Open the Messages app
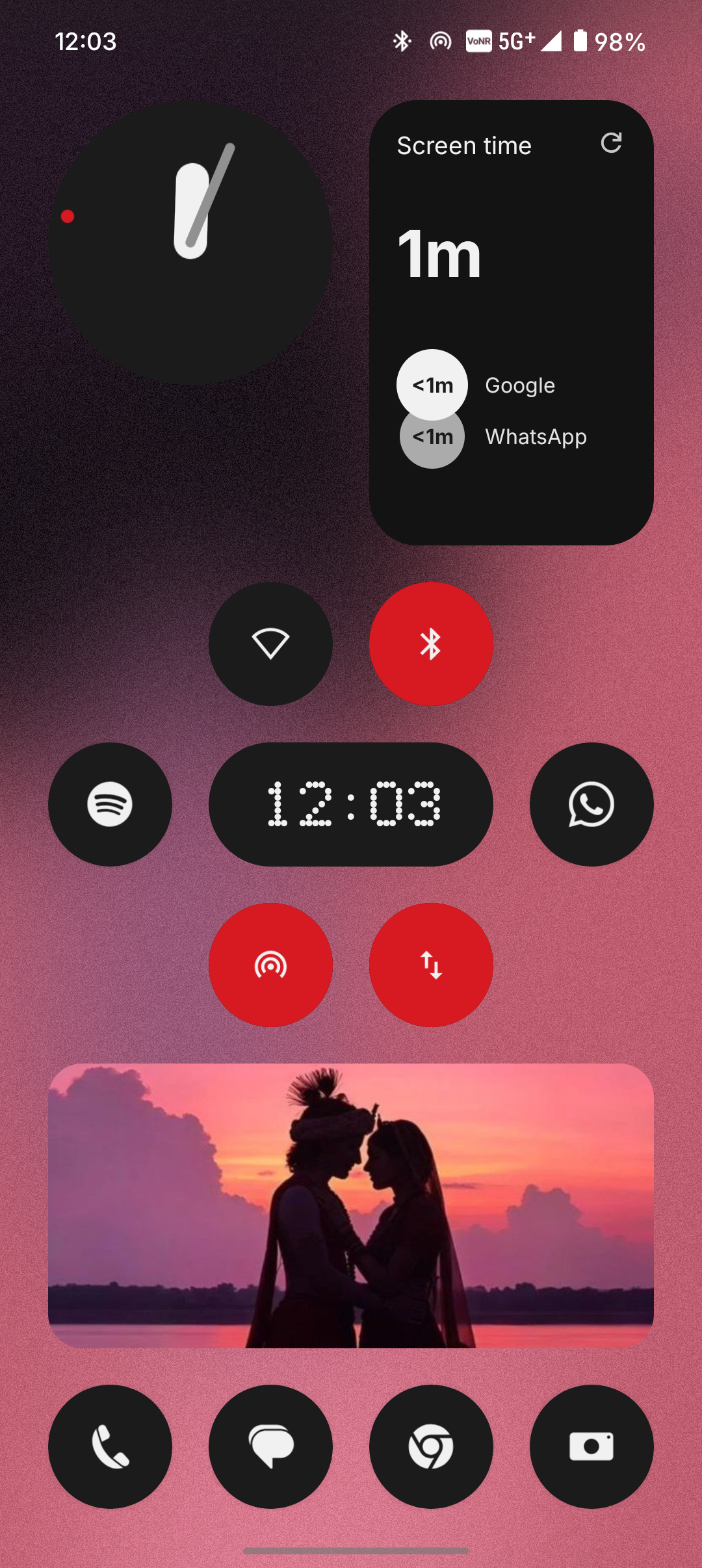 point(270,1446)
